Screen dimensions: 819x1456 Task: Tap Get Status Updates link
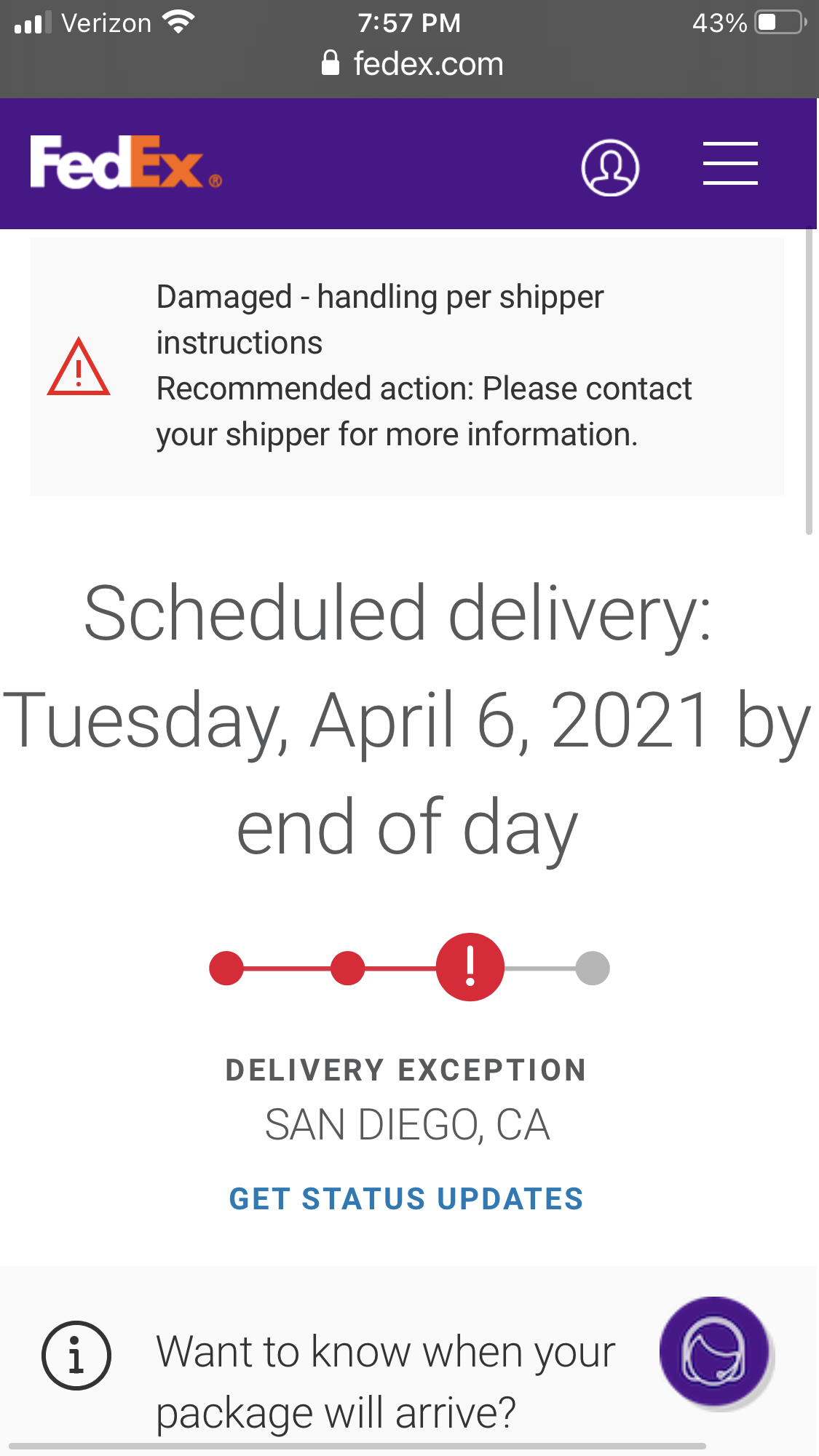(x=406, y=1199)
